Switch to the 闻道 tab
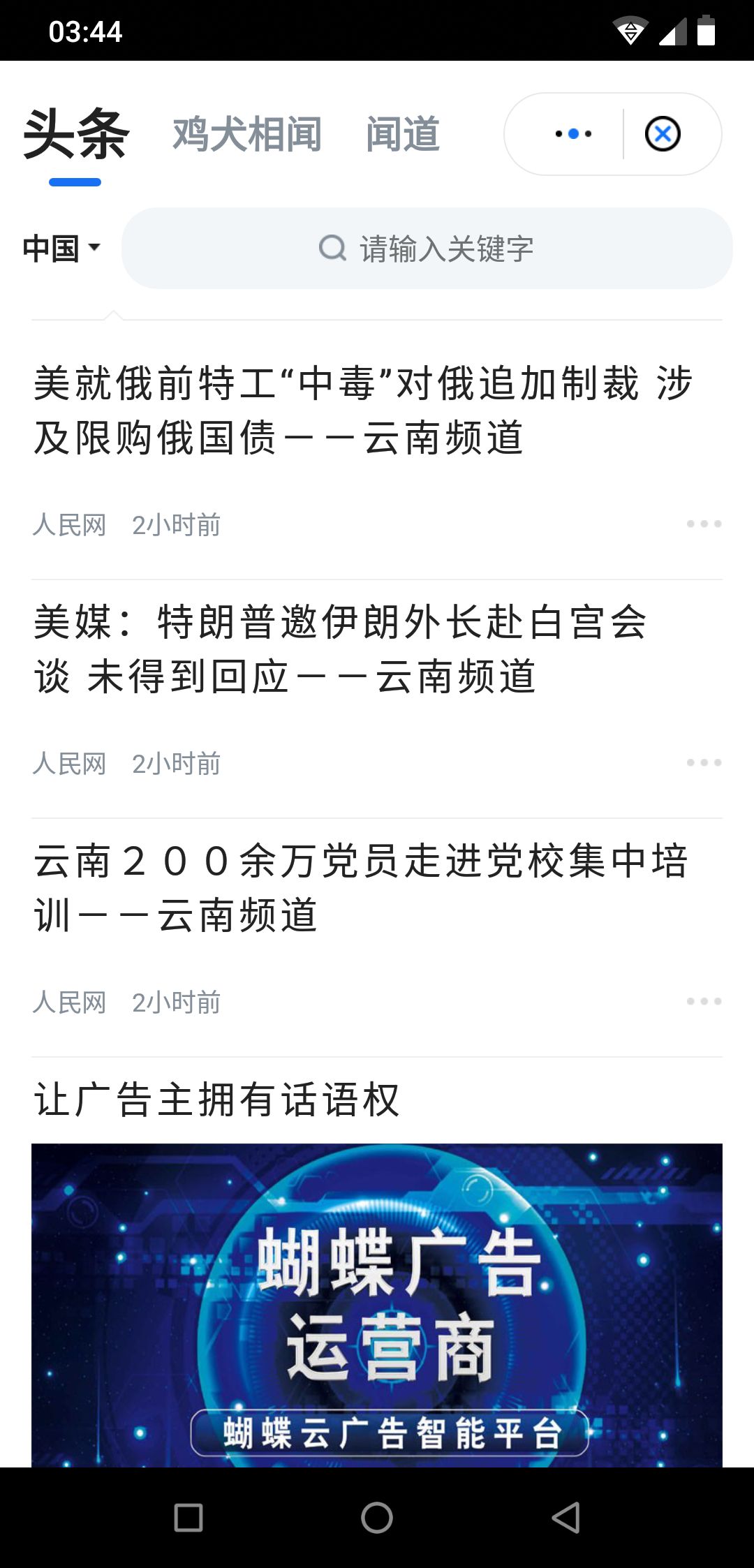Image resolution: width=754 pixels, height=1568 pixels. (x=403, y=134)
